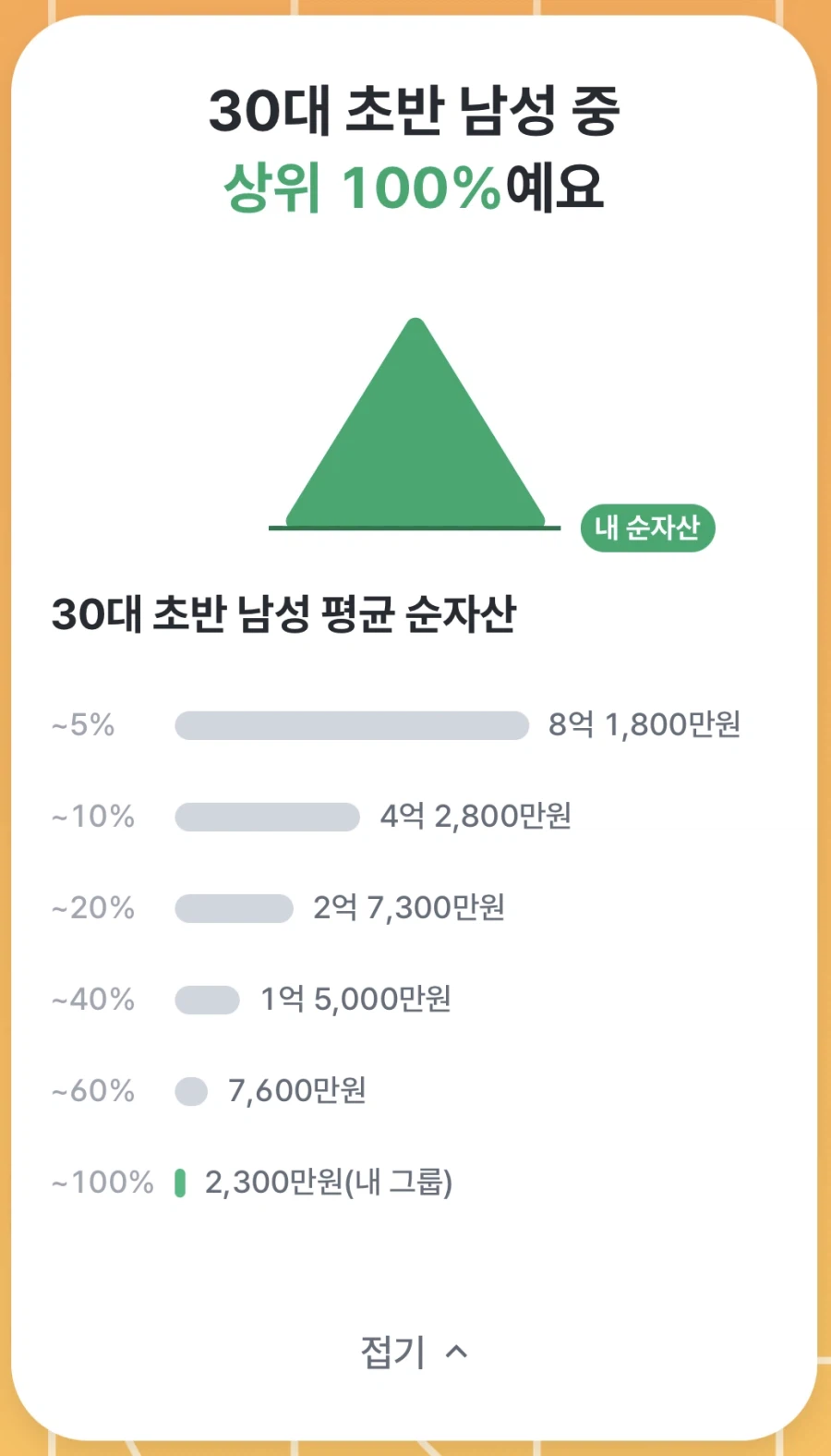Select the ~20% percentile bar
This screenshot has height=1456, width=831.
point(233,908)
